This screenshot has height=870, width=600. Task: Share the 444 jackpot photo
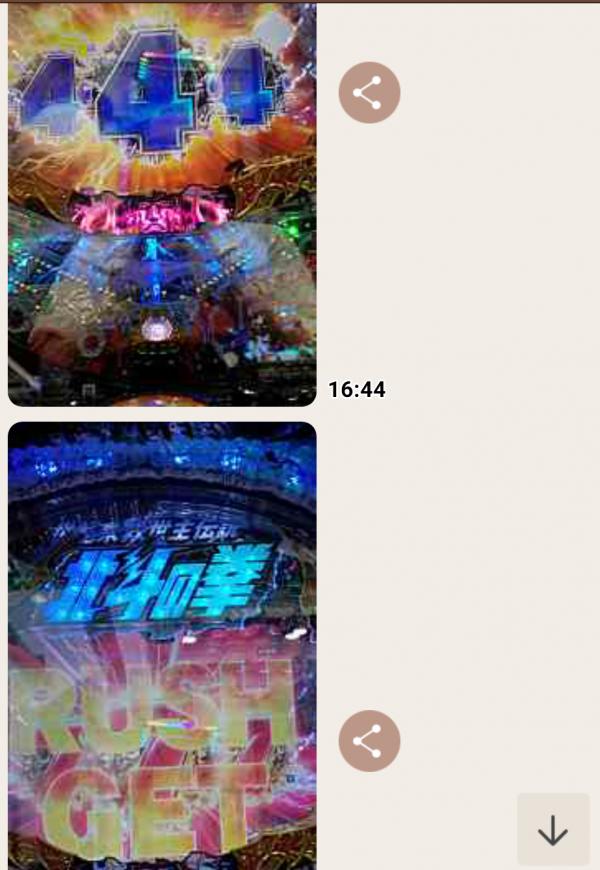pos(369,93)
